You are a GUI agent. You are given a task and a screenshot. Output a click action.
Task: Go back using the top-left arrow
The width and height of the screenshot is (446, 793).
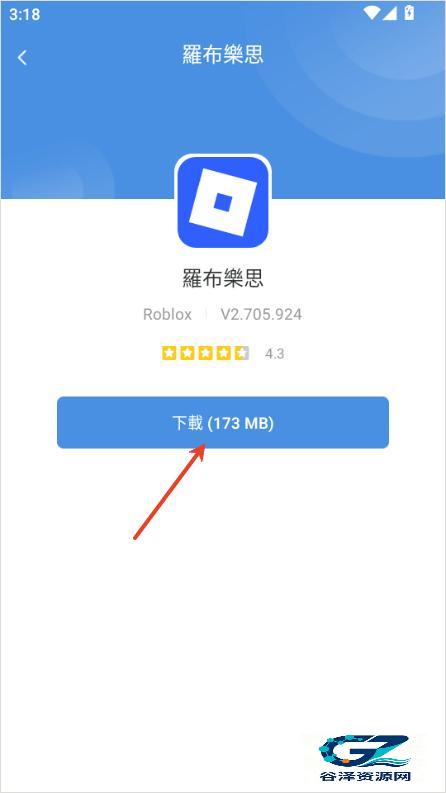click(x=22, y=58)
